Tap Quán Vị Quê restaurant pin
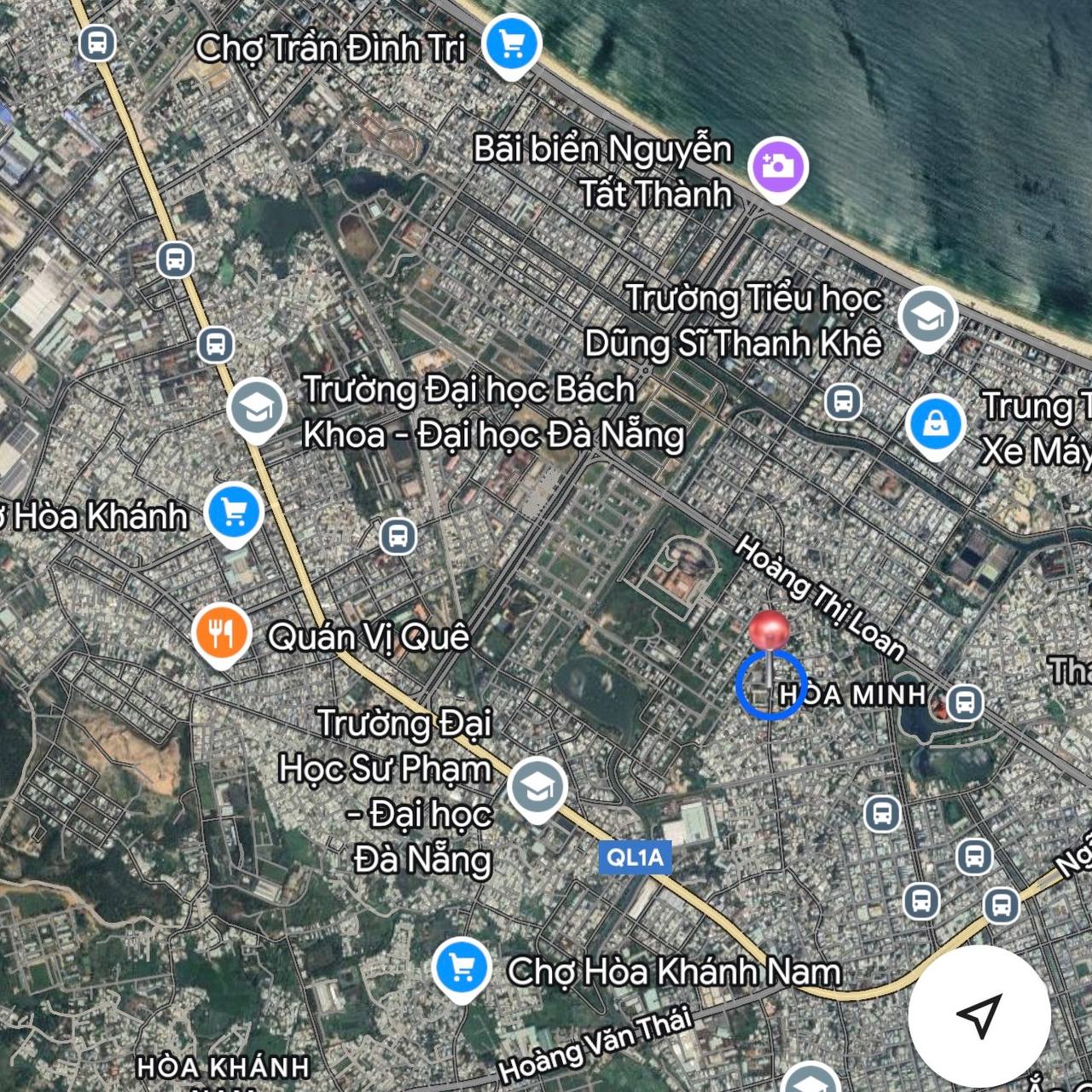Screen dimensions: 1092x1092 [x=221, y=634]
